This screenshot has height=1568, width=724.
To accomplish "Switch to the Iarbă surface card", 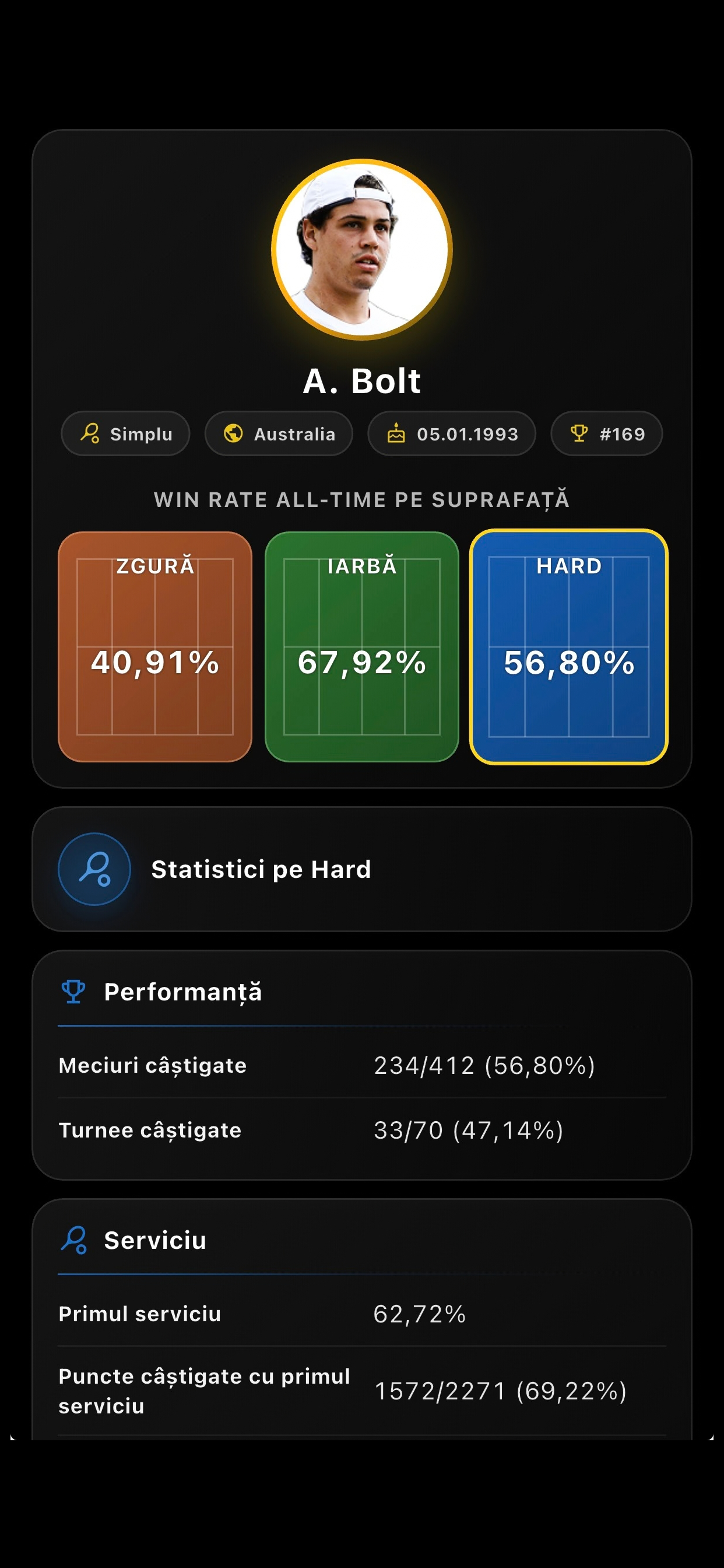I will [x=361, y=646].
